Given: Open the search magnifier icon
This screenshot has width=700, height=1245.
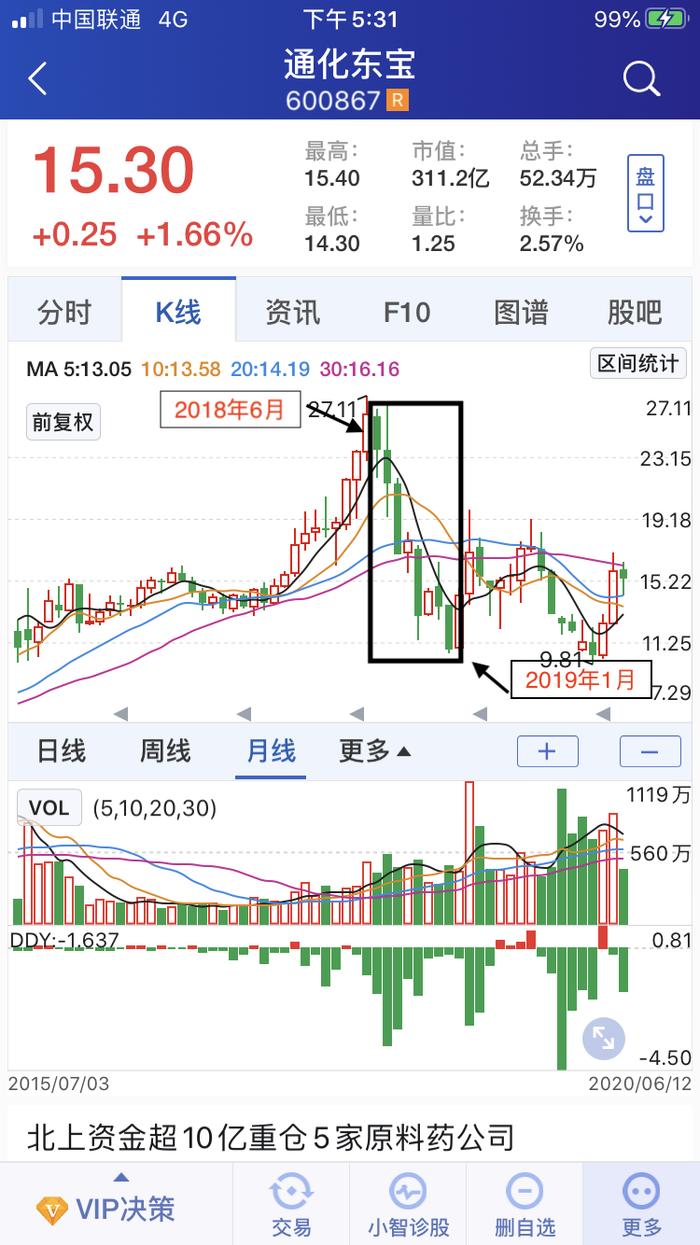Looking at the screenshot, I should pos(641,79).
